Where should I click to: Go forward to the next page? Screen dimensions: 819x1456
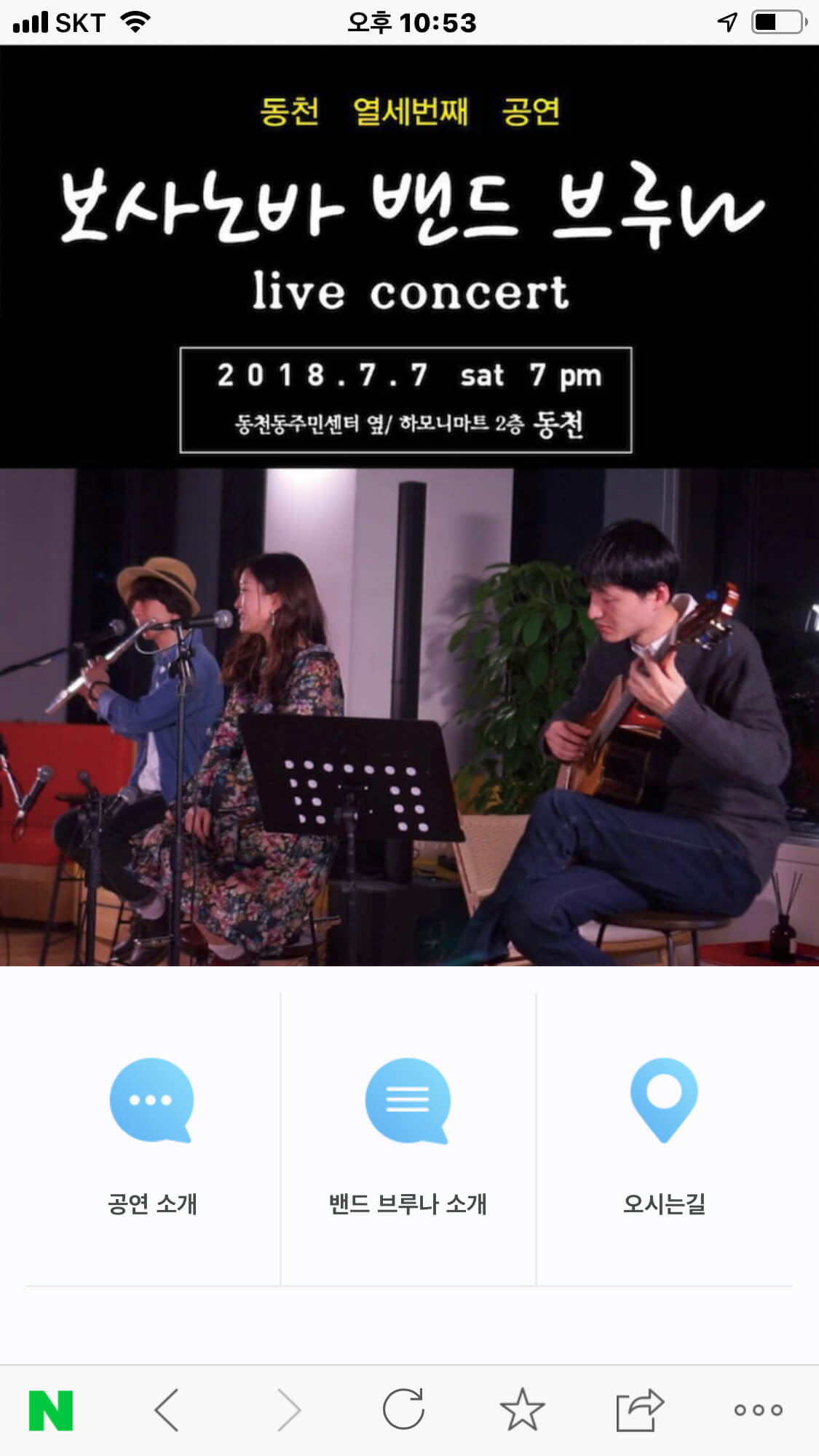(x=289, y=1410)
